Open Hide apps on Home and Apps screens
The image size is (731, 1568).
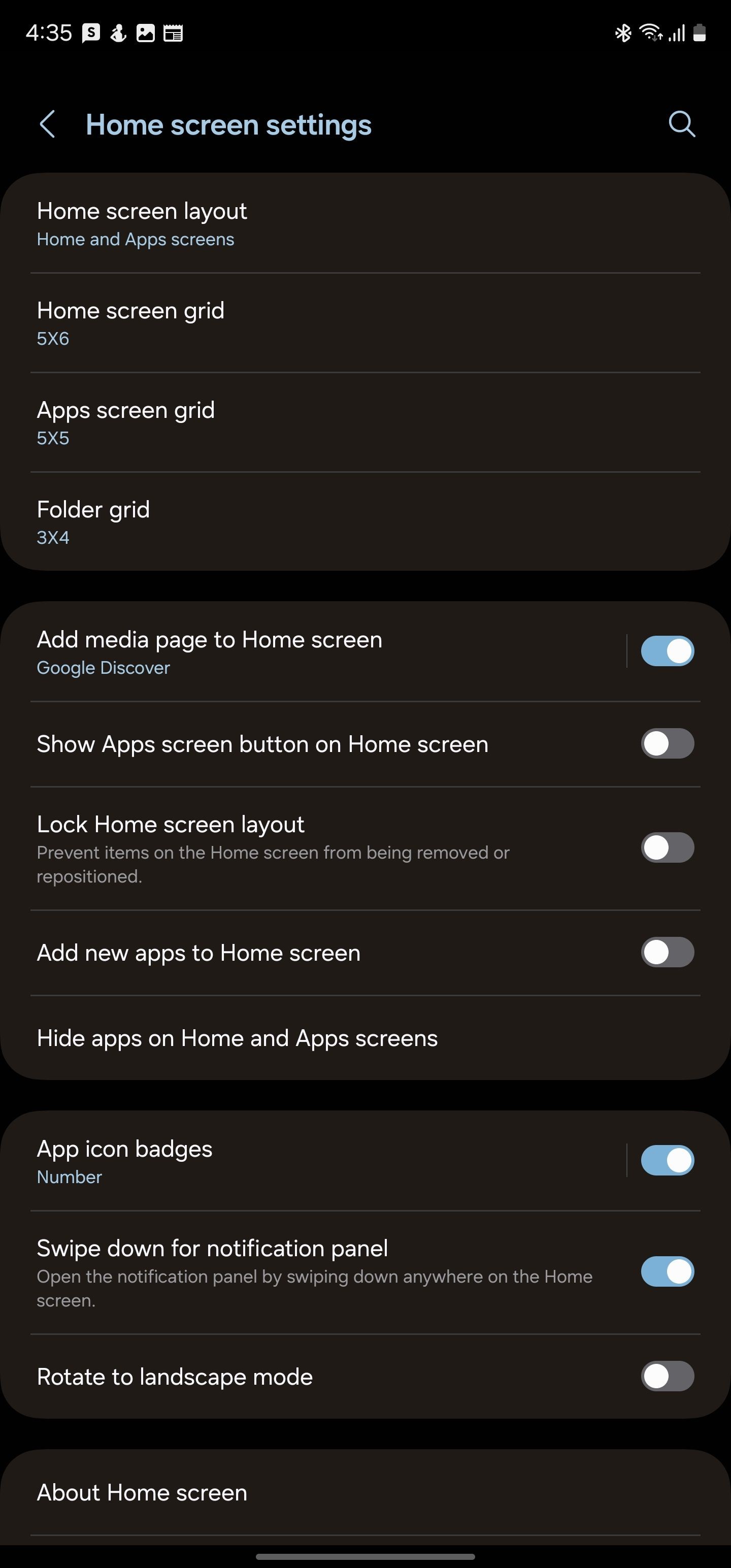click(x=365, y=1038)
